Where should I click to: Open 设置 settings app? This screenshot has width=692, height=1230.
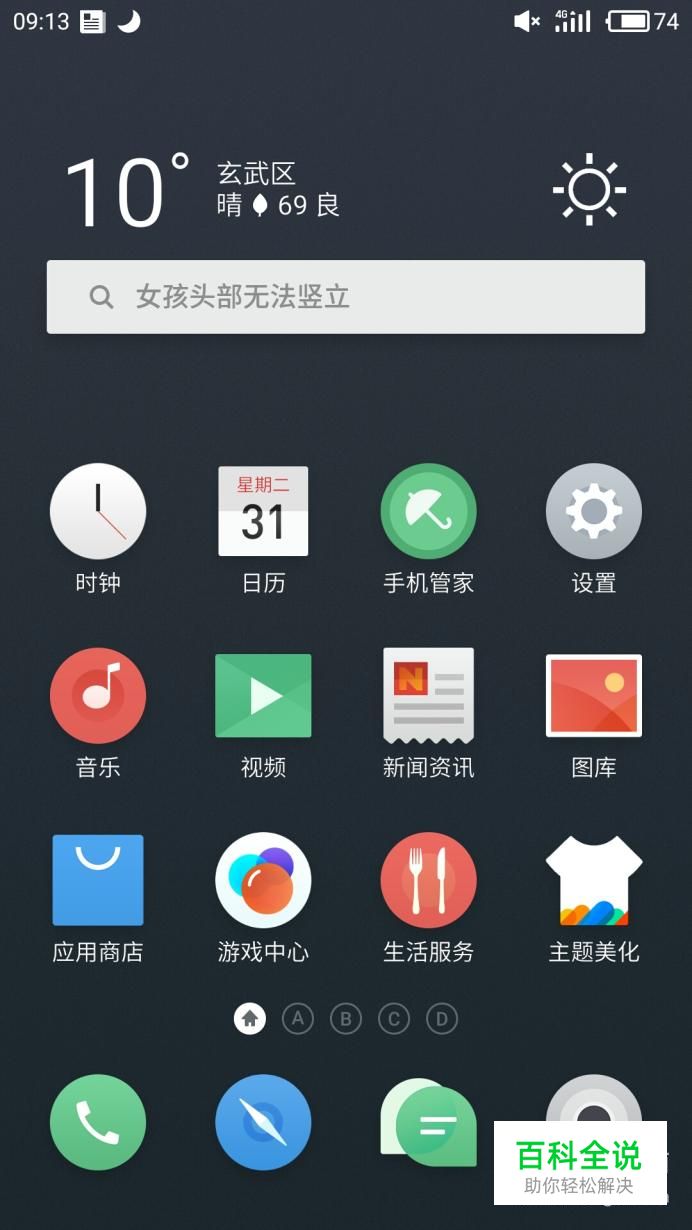593,512
